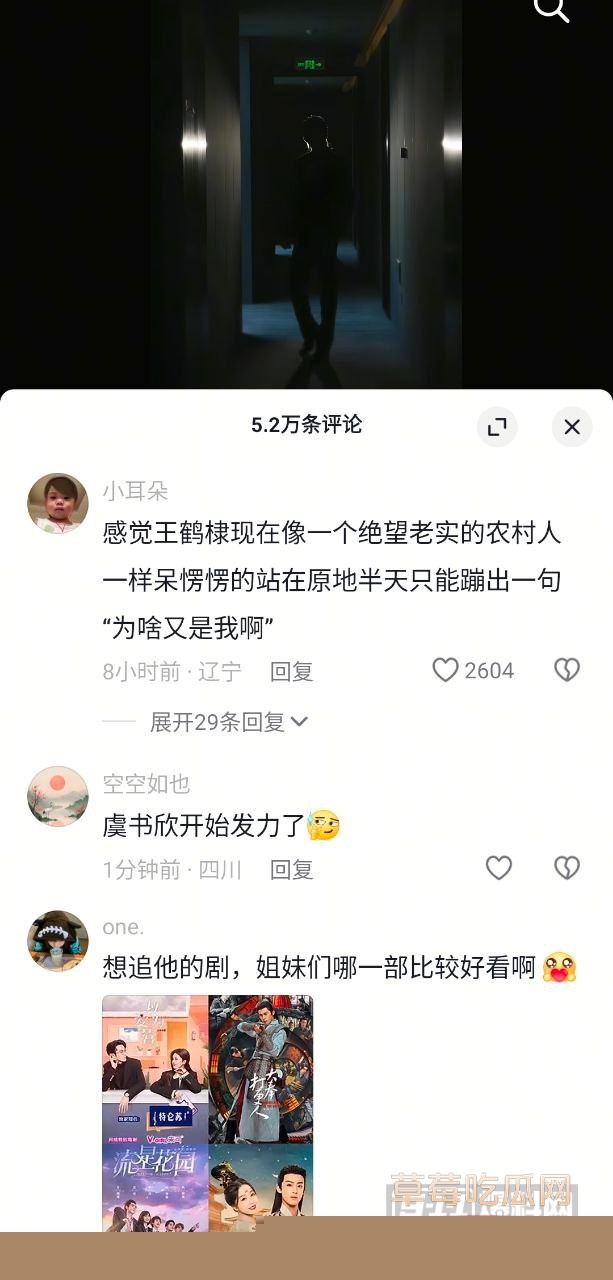
Task: Like 小耳朵's comment
Action: [446, 670]
